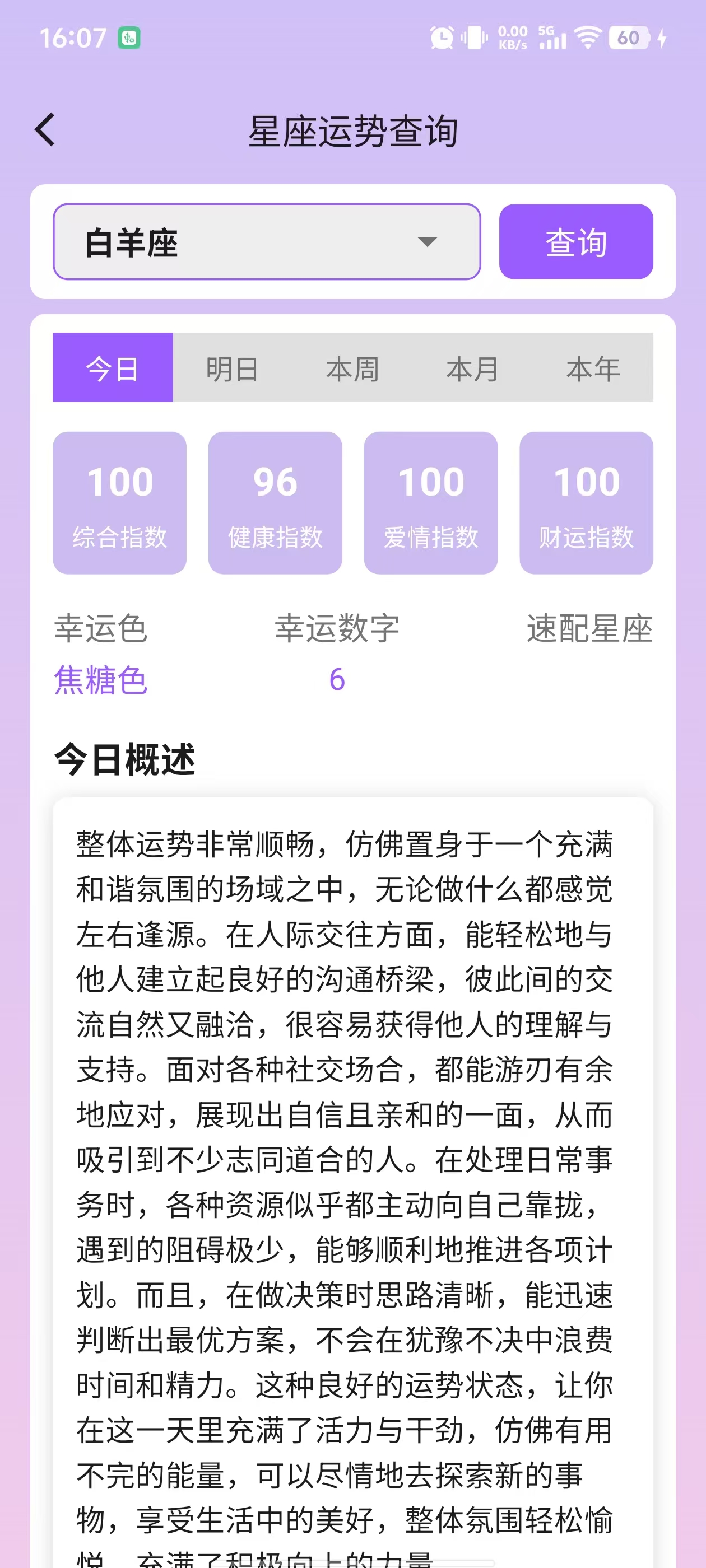This screenshot has height=1568, width=706.
Task: Tap the 速配星座 matched sign label
Action: 589,630
